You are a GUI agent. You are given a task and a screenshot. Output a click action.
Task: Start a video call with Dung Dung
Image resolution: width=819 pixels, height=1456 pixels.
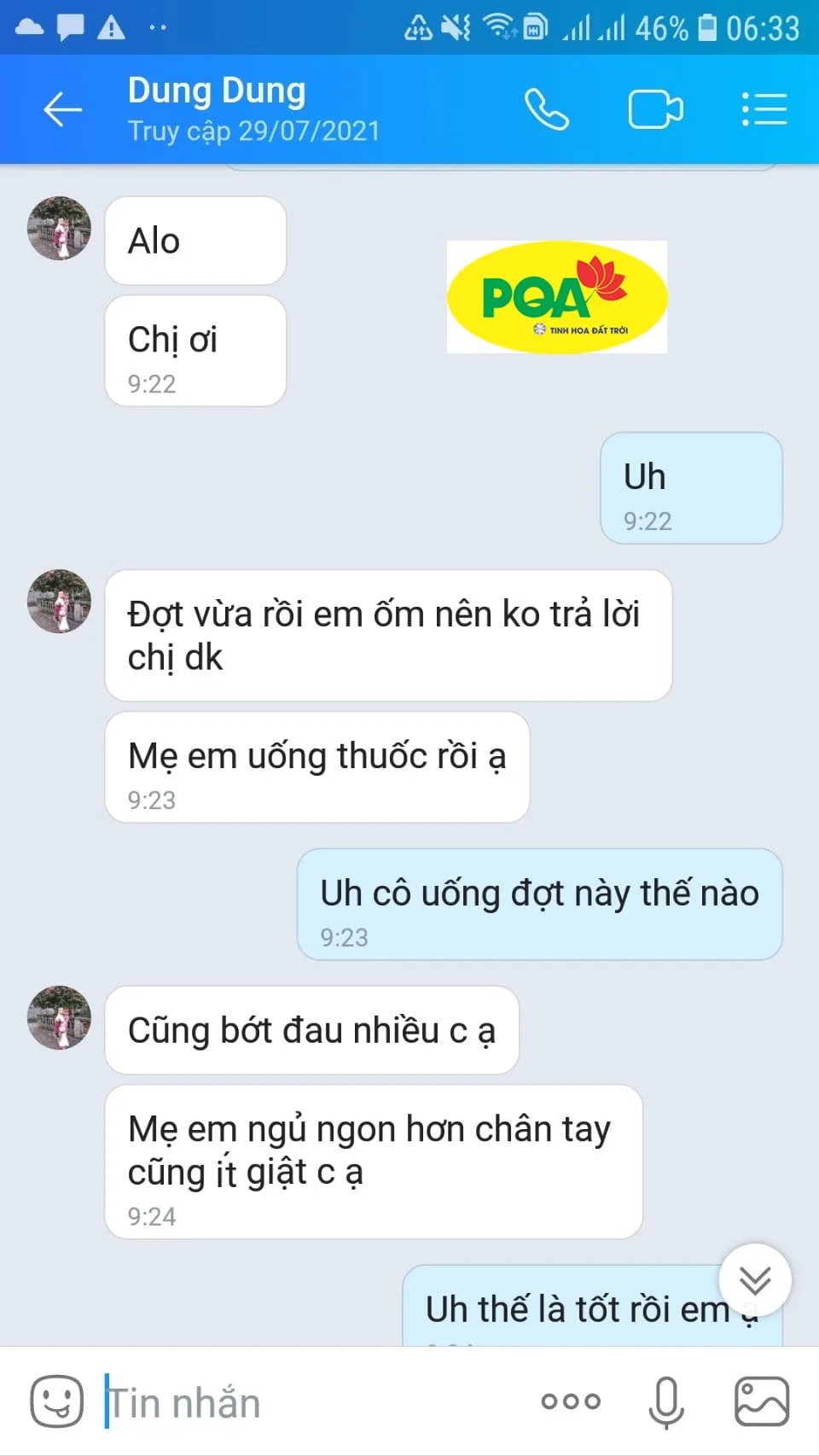pyautogui.click(x=655, y=109)
